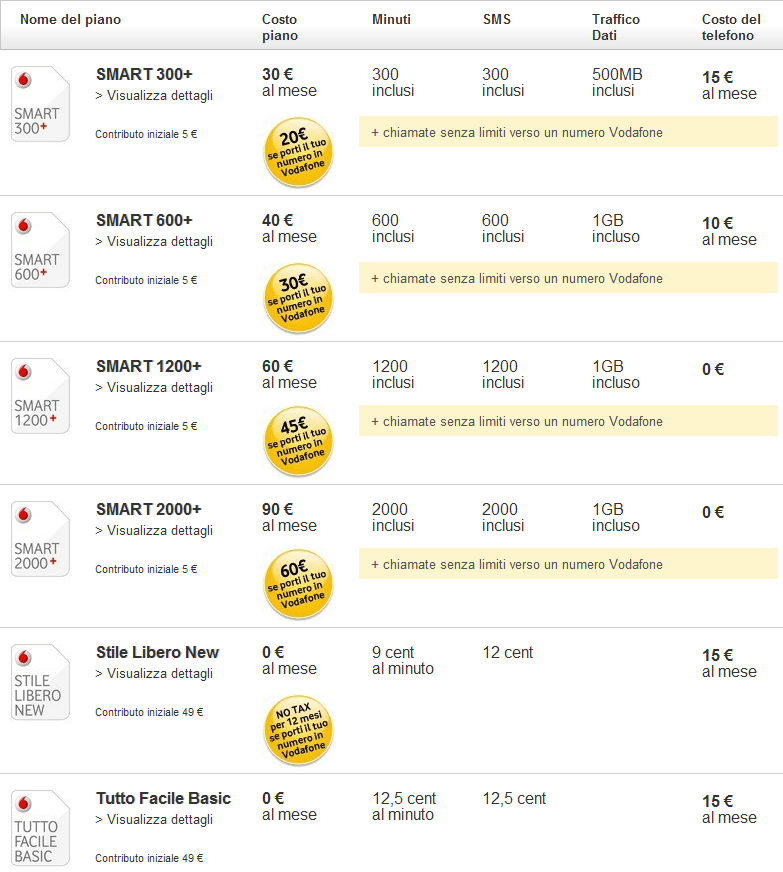This screenshot has width=783, height=872.
Task: View details of SMART 300+ plan
Action: coord(154,96)
